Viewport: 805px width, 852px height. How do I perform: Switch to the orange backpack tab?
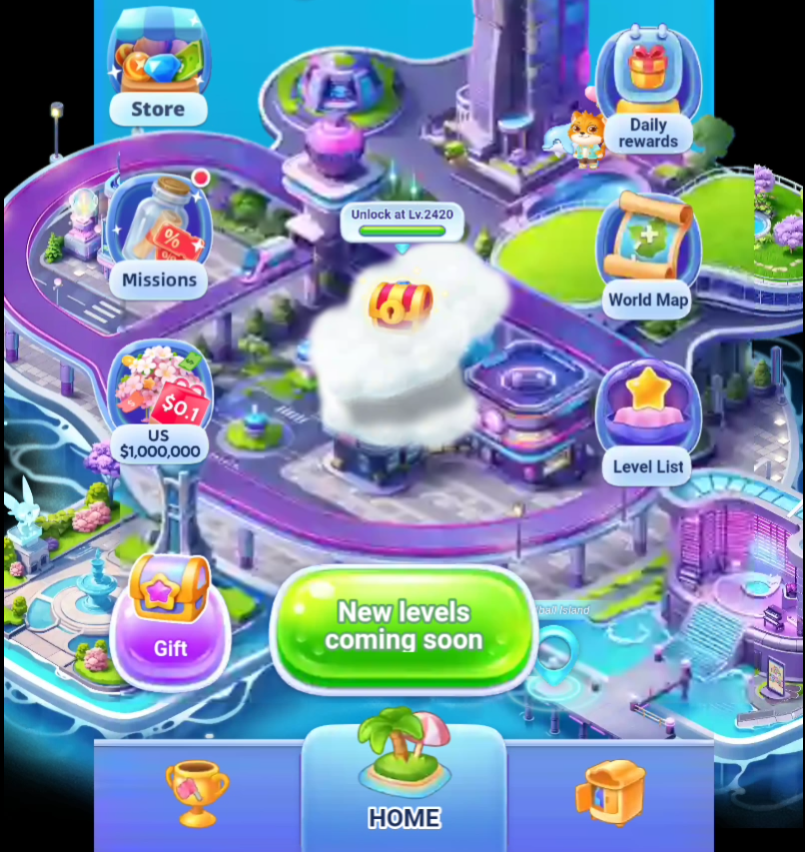coord(611,794)
